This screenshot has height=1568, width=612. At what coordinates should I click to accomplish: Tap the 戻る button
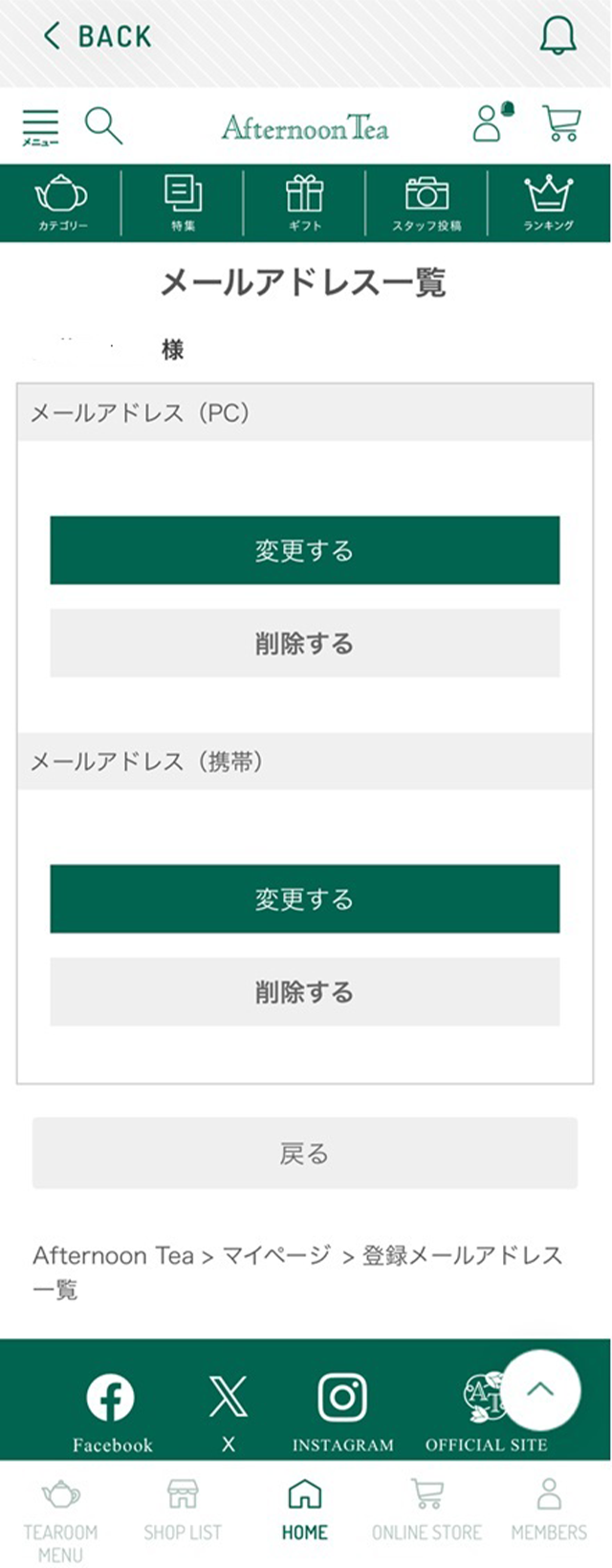pyautogui.click(x=304, y=1153)
